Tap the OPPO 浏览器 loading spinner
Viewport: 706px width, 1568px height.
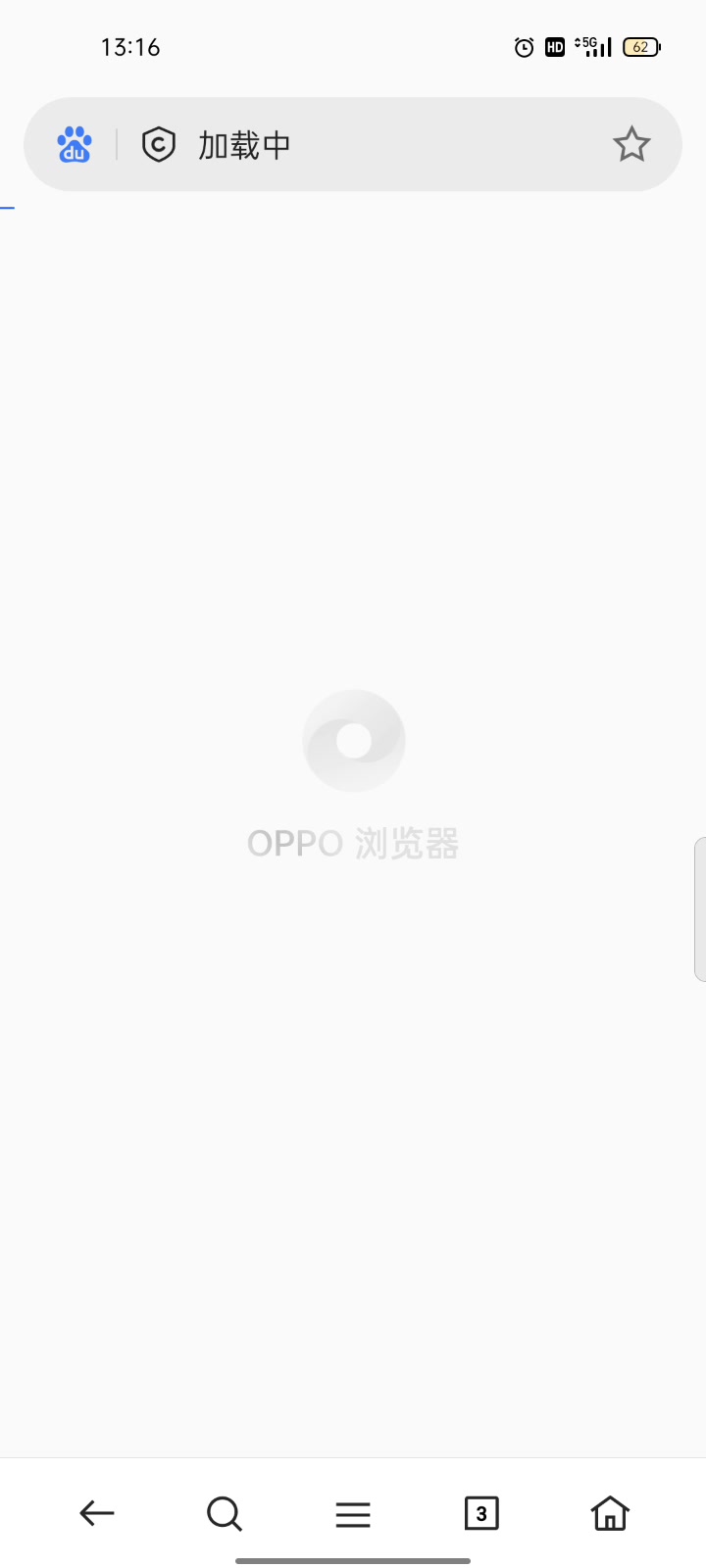[x=353, y=740]
